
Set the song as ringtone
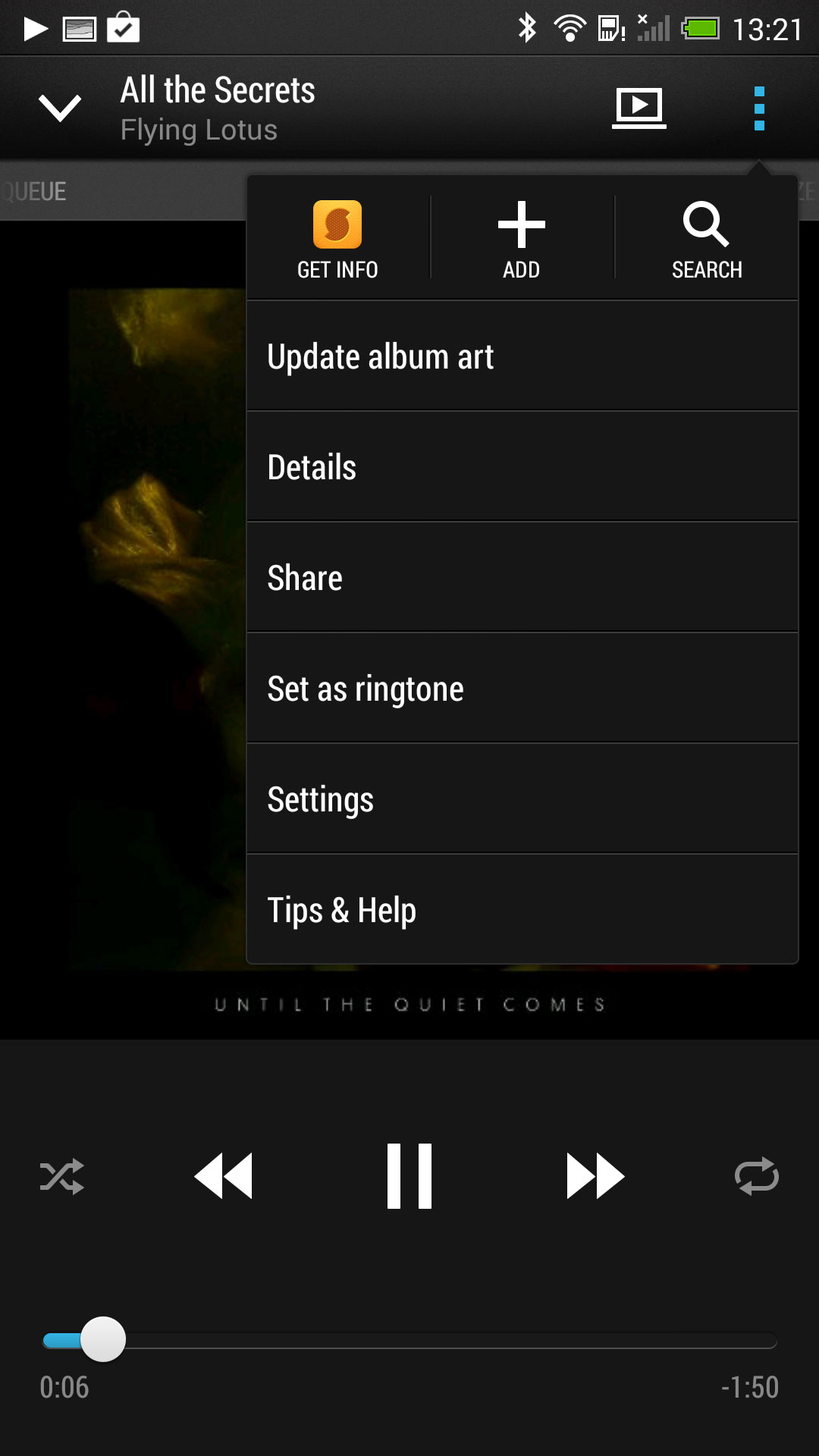522,689
